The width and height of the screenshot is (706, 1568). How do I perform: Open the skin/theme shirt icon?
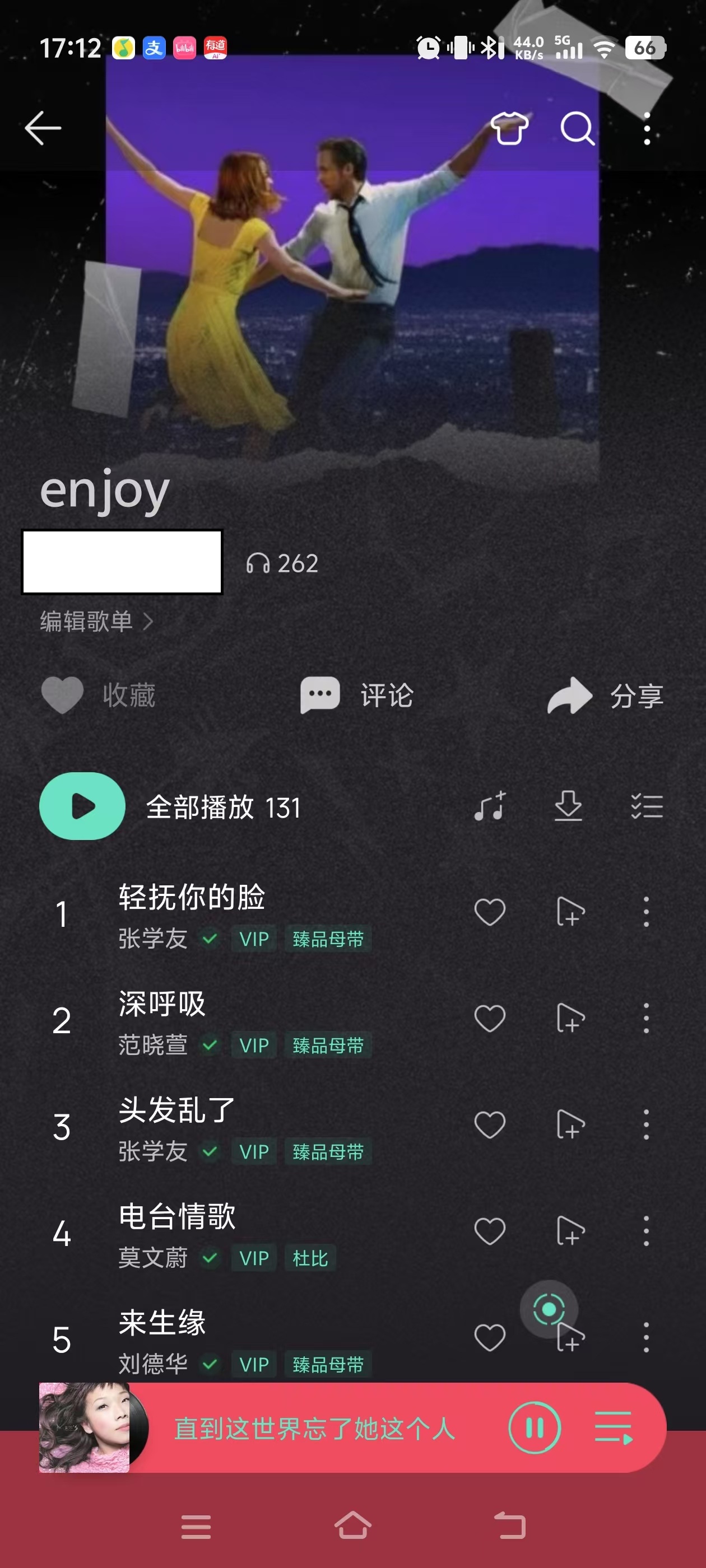point(509,128)
